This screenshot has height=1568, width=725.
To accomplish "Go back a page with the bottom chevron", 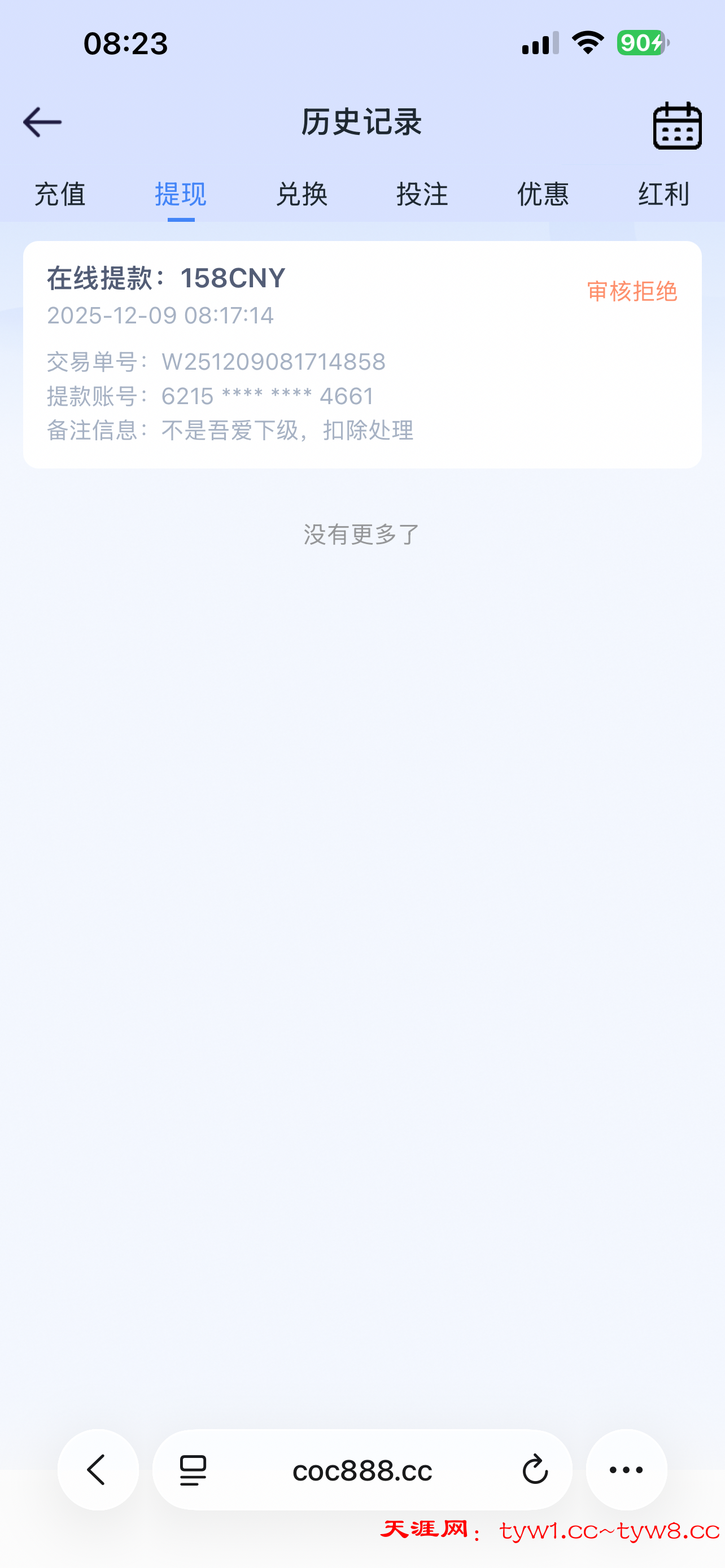I will pos(97,1470).
